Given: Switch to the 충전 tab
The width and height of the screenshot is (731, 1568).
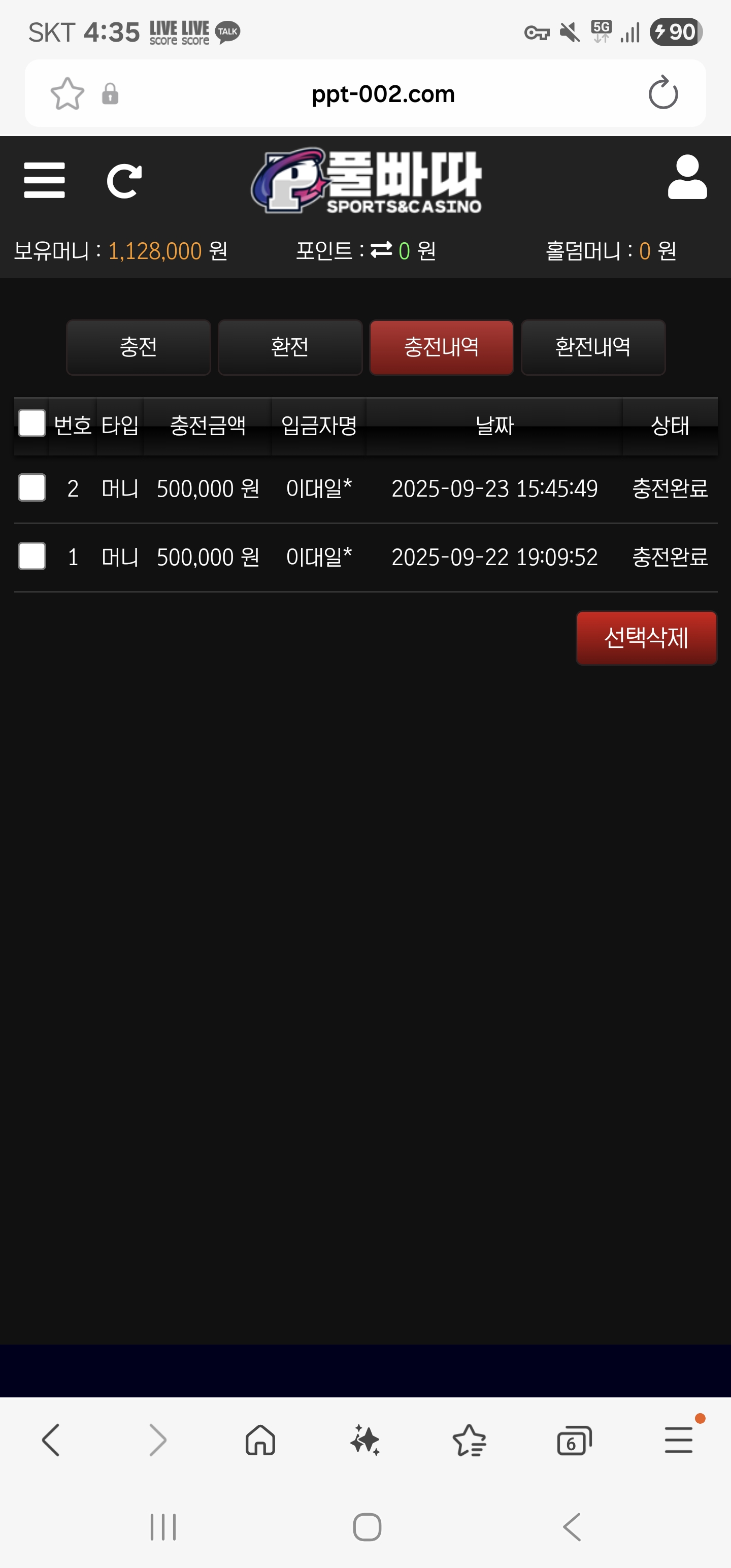Looking at the screenshot, I should pyautogui.click(x=139, y=347).
